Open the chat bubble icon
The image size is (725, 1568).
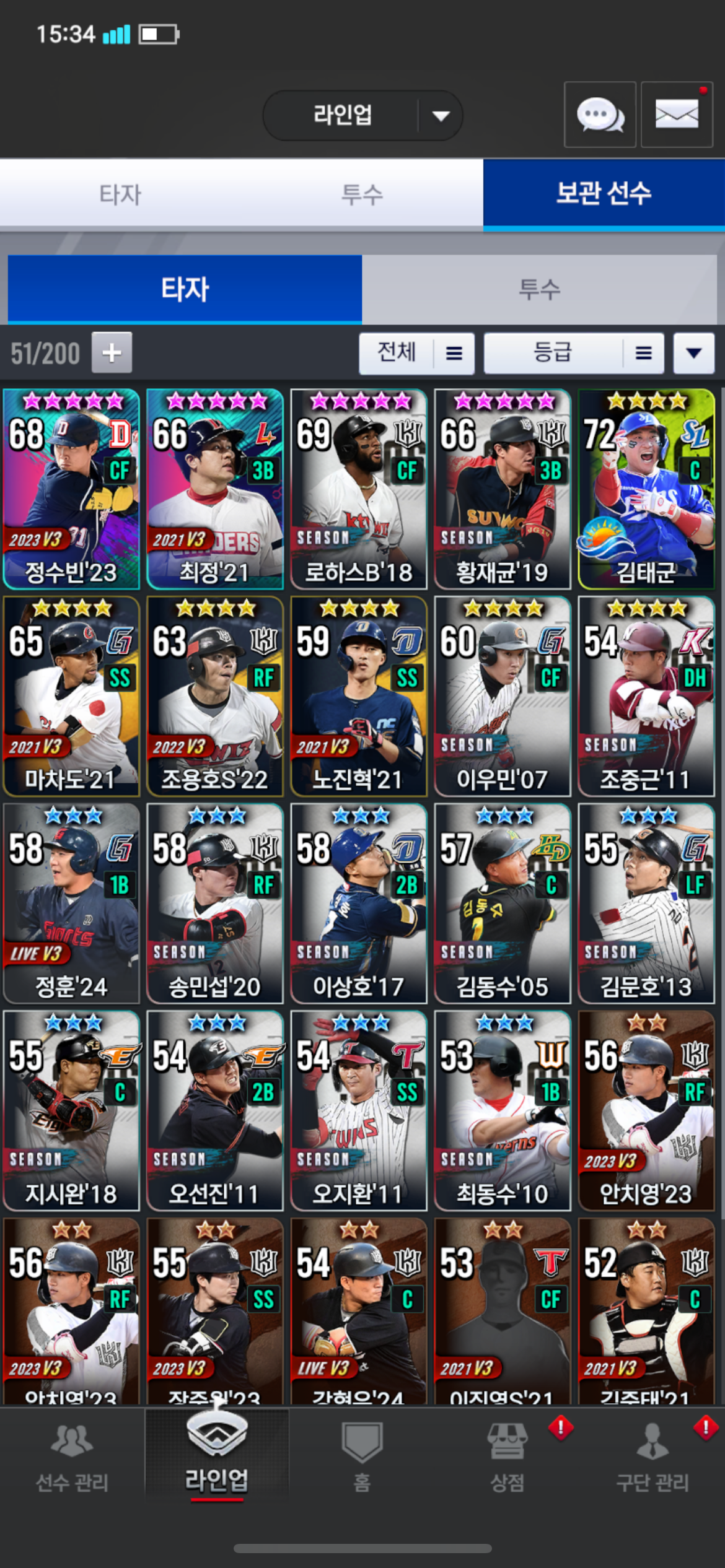599,115
